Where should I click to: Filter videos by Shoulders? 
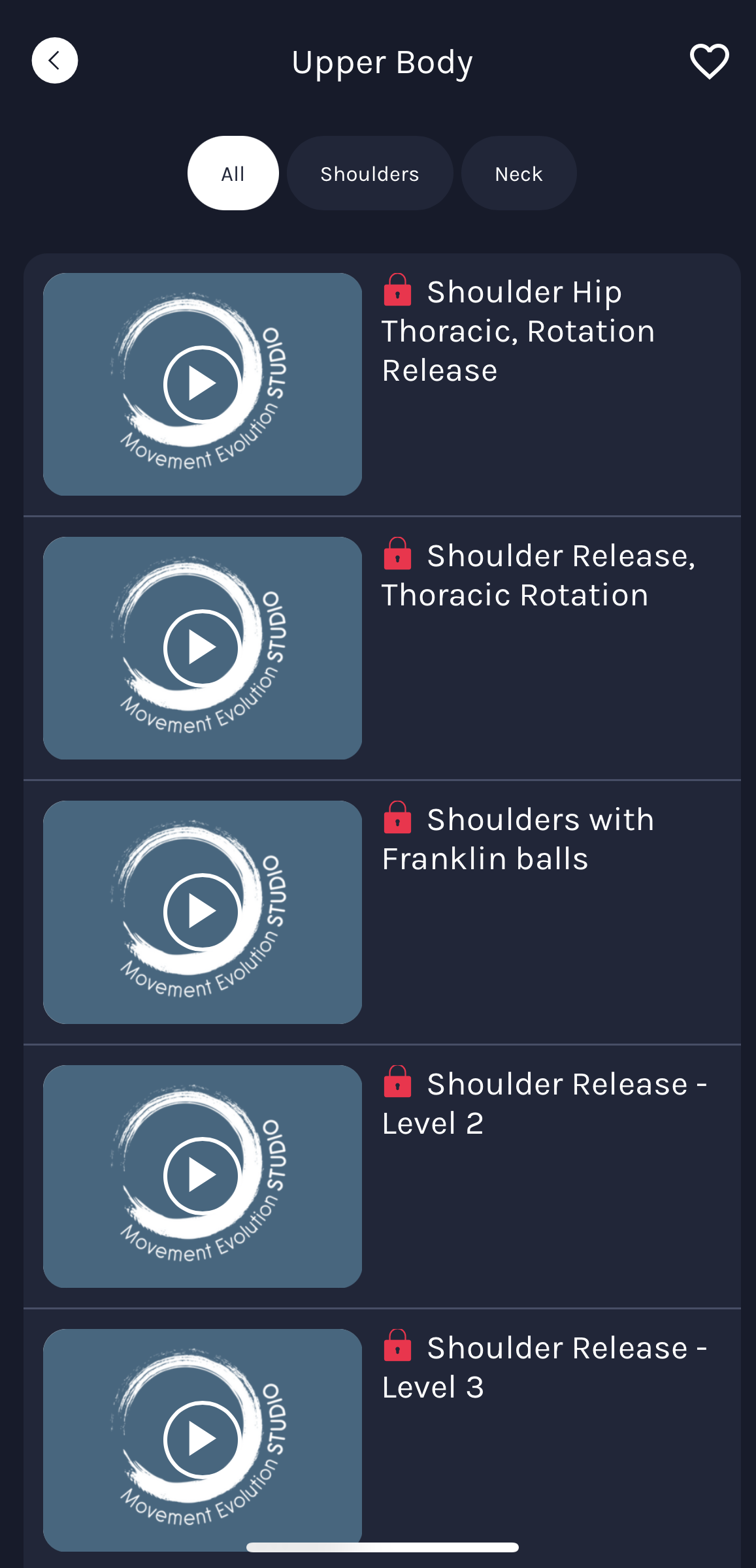[x=370, y=173]
